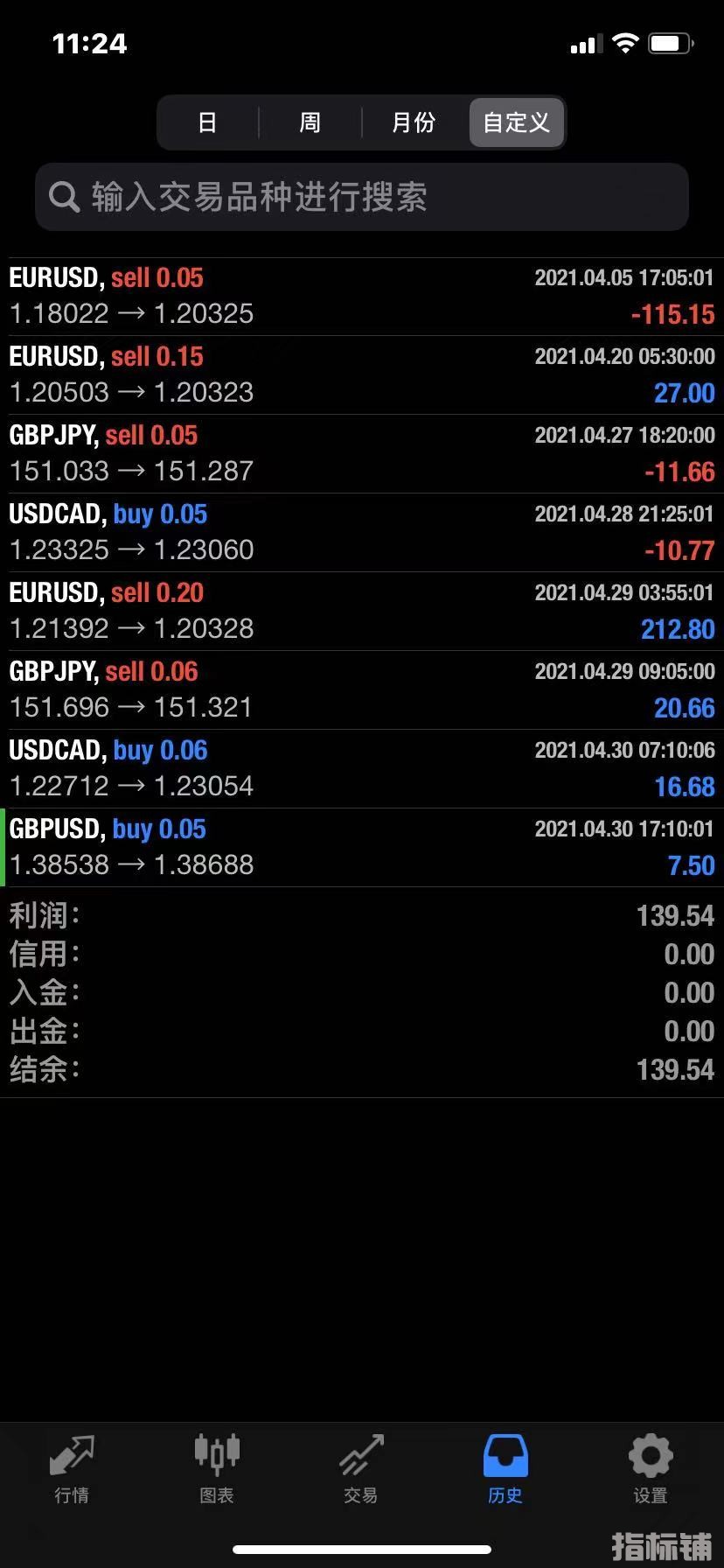724x1568 pixels.
Task: Select the 自定义 (custom) period filter
Action: [517, 122]
